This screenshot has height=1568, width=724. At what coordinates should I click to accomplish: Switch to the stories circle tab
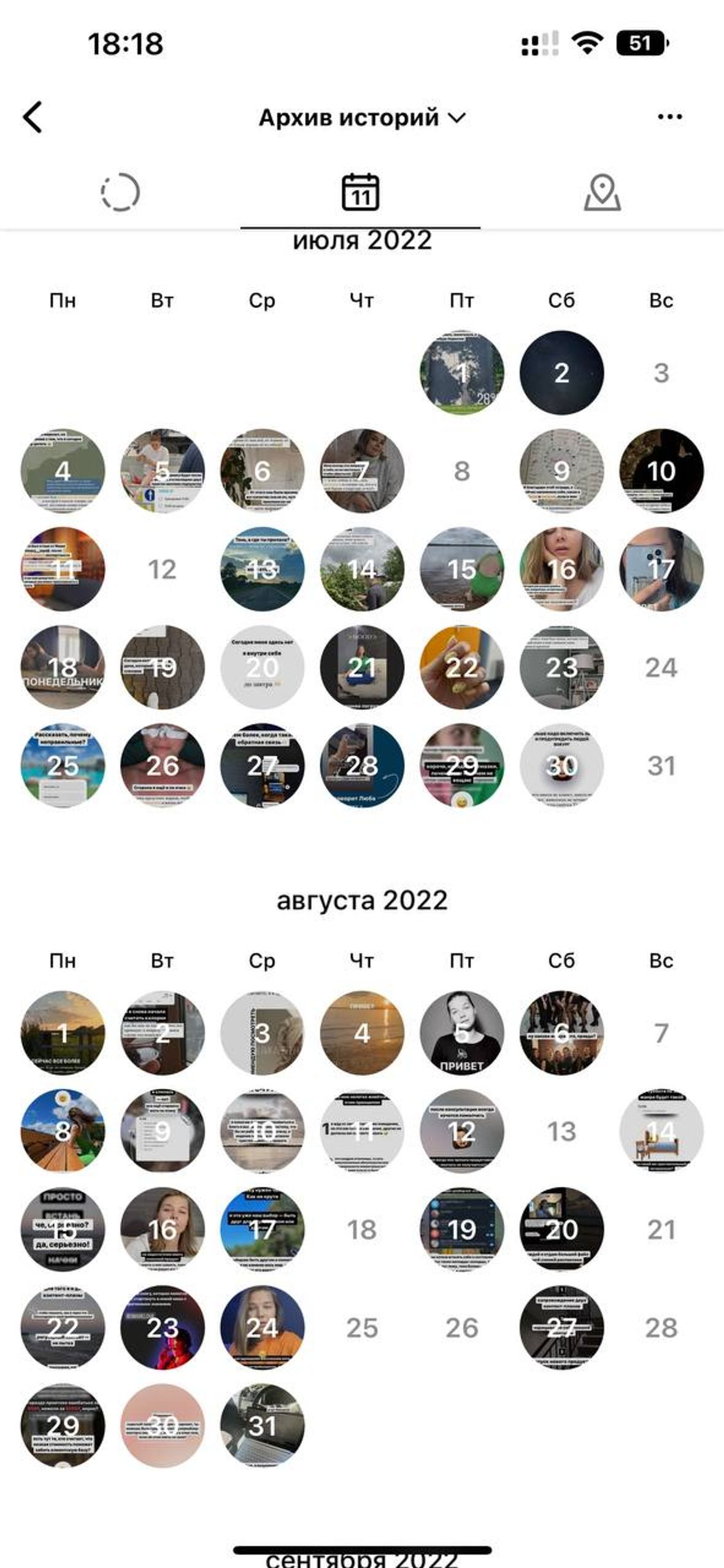click(x=120, y=193)
